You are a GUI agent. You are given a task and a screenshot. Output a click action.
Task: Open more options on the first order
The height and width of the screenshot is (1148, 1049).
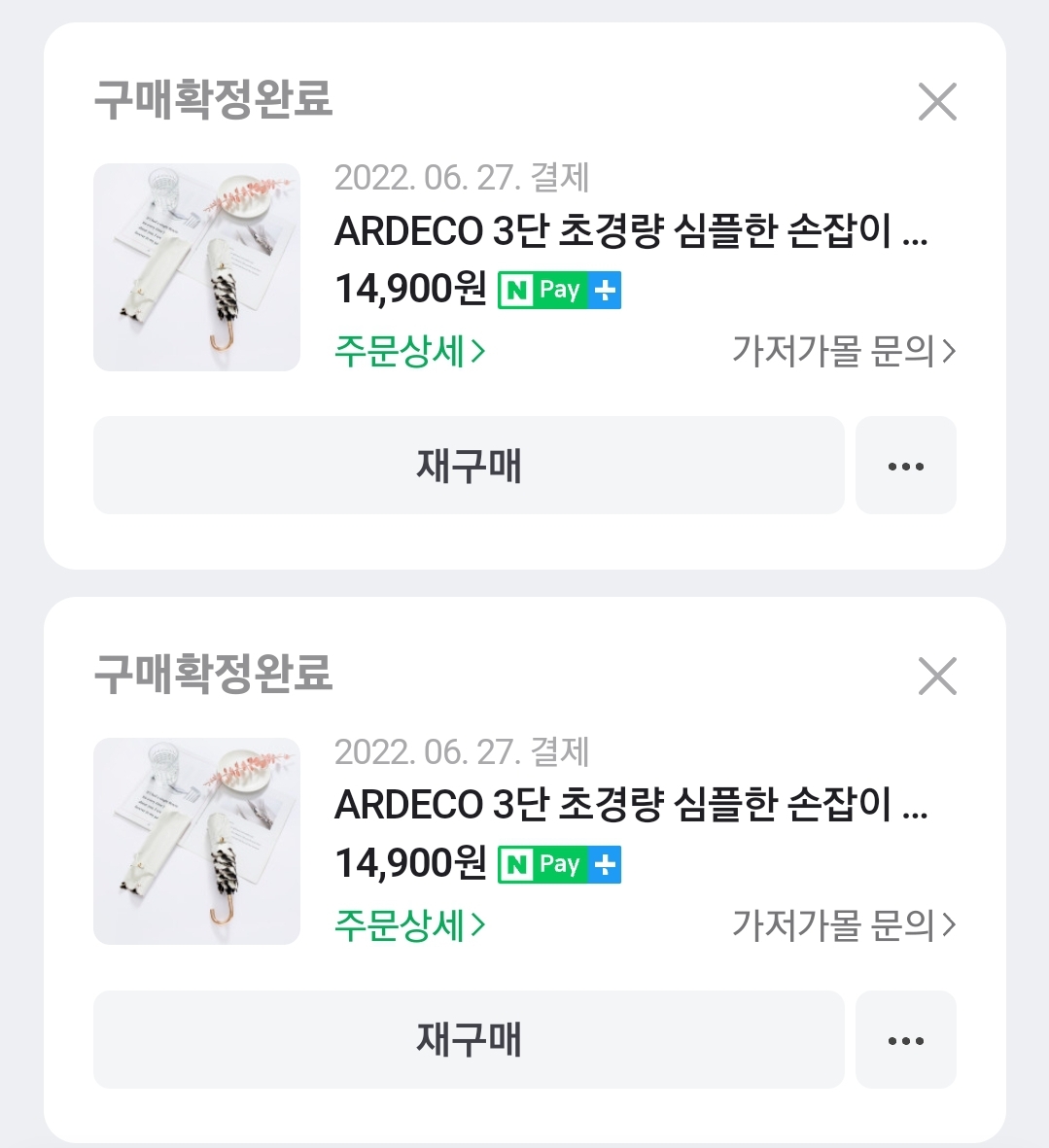[905, 466]
